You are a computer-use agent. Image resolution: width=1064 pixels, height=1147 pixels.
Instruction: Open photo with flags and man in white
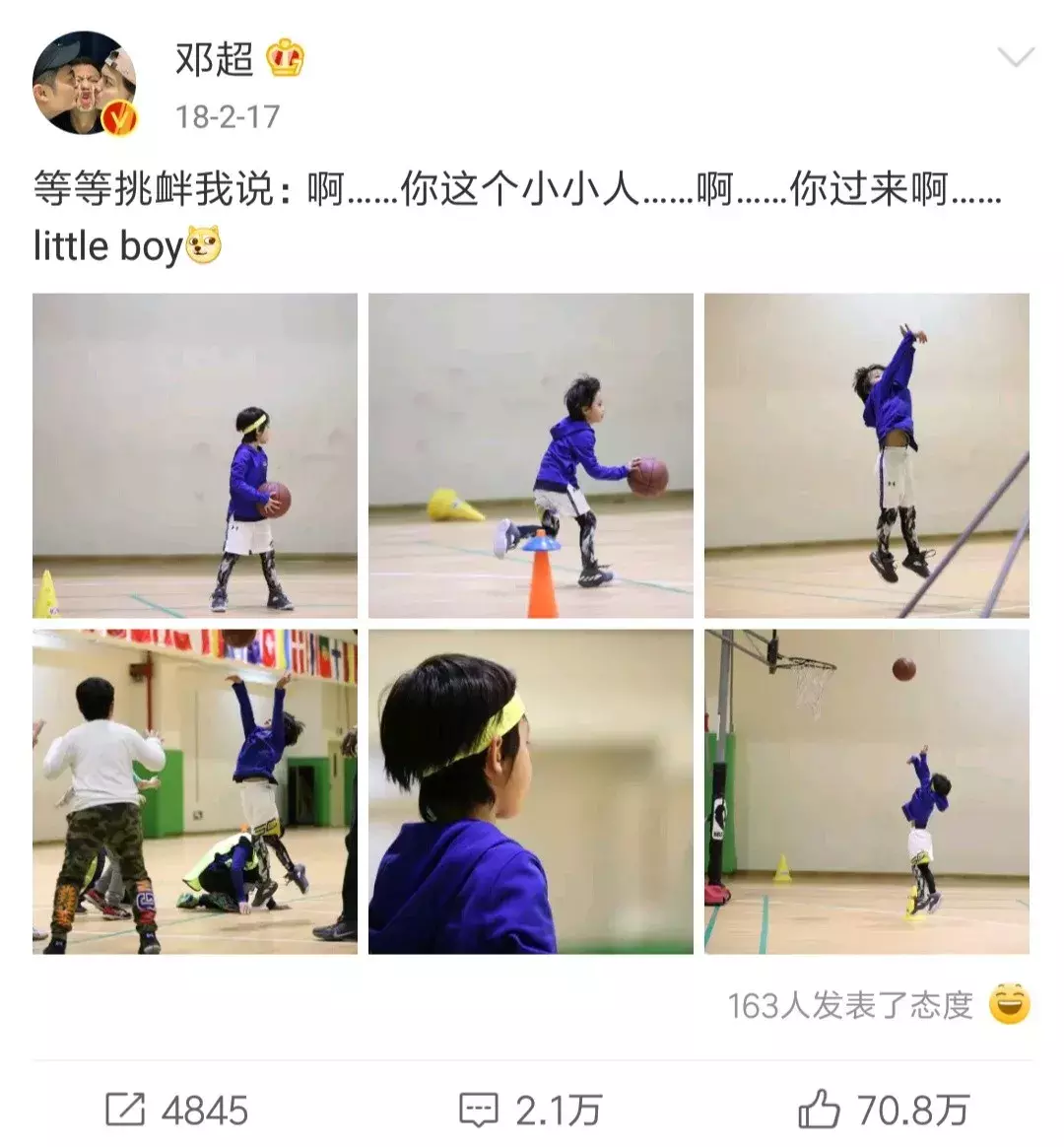[195, 791]
